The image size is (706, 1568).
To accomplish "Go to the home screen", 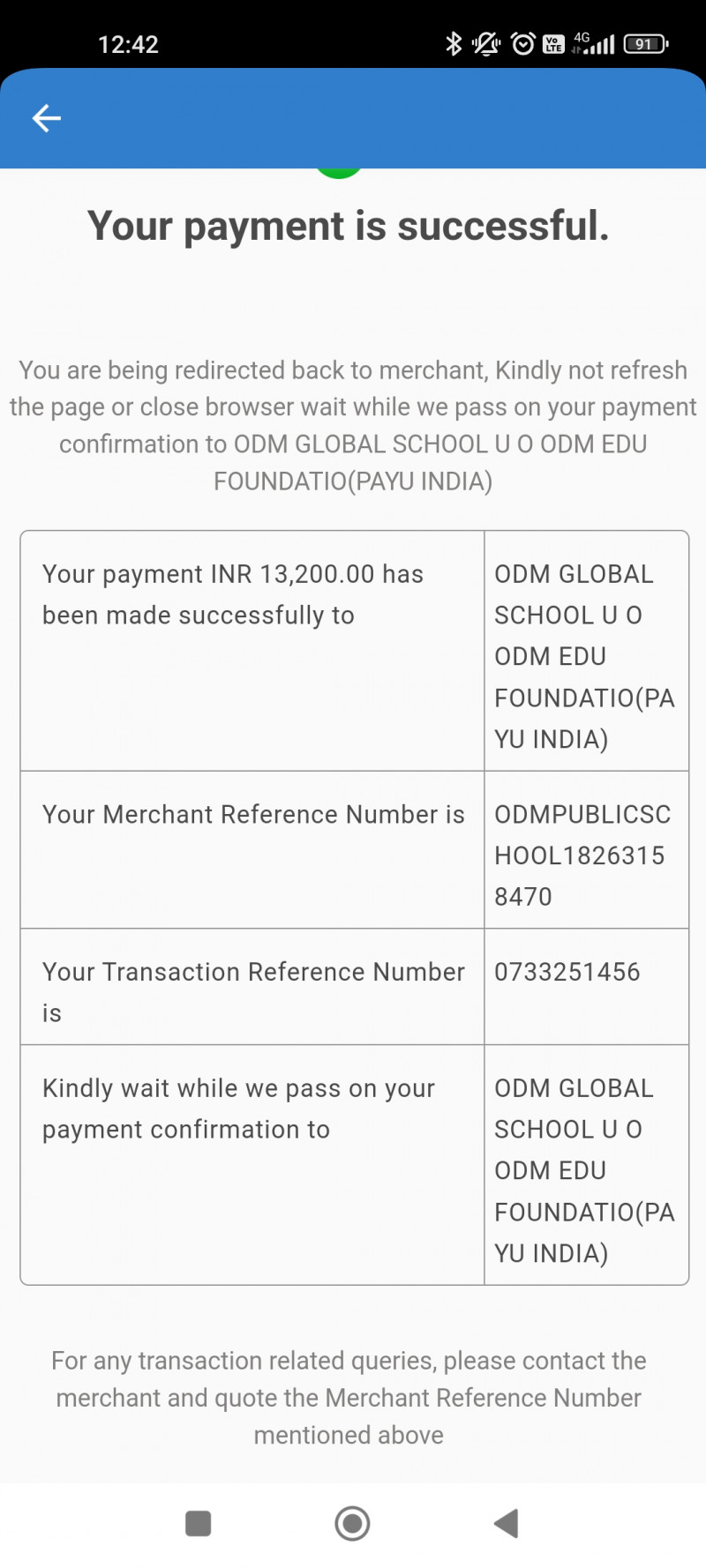I will point(352,1523).
